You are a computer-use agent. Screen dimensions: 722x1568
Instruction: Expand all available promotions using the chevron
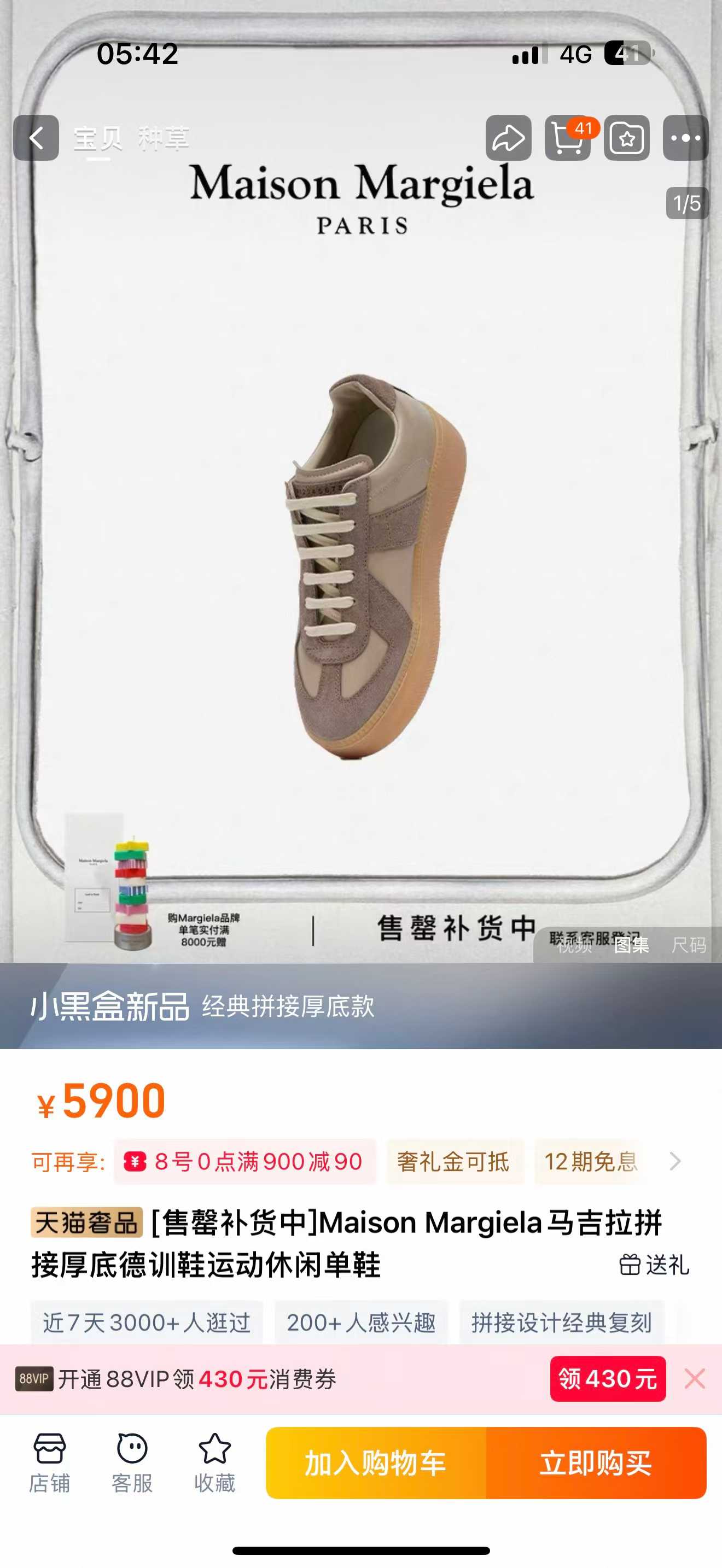(674, 1162)
